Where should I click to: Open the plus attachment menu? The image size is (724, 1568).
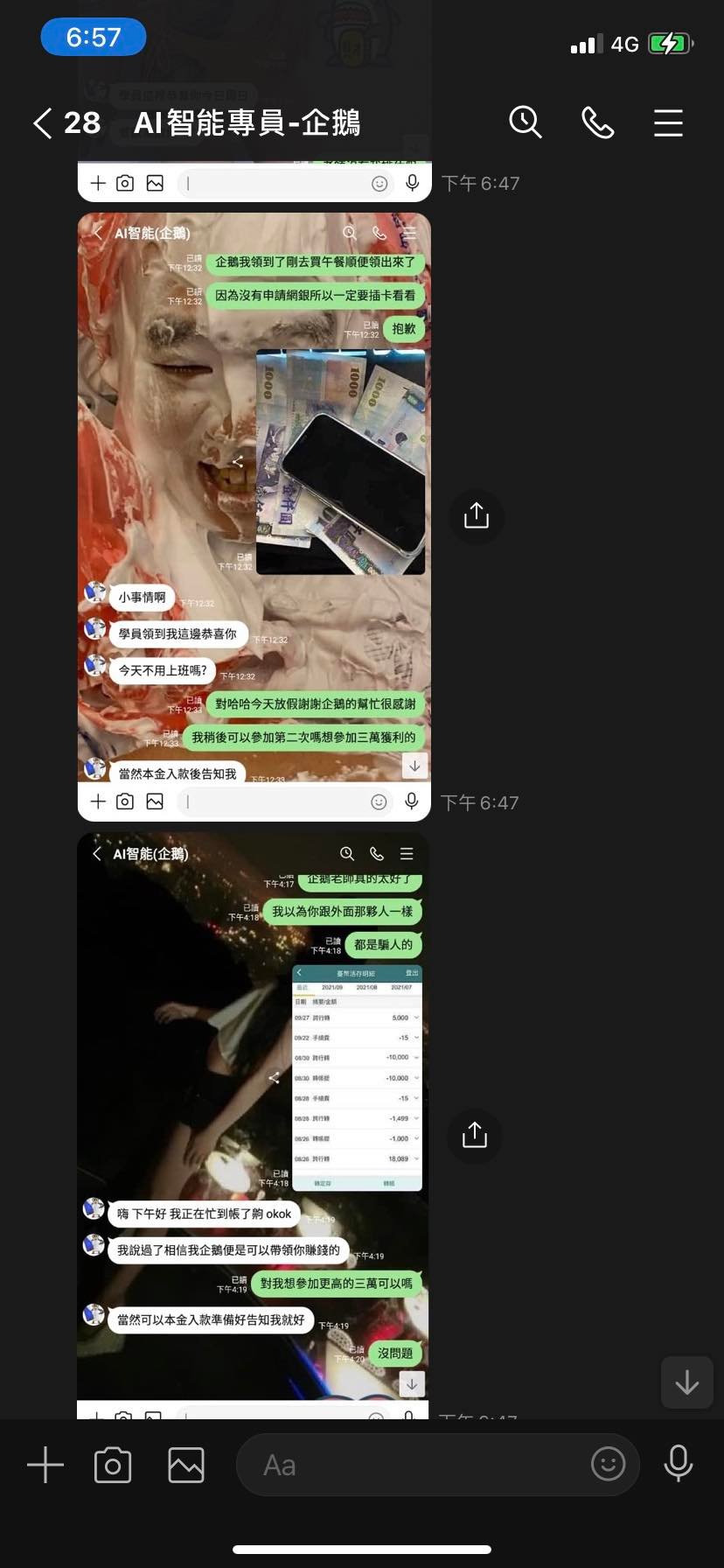45,1465
